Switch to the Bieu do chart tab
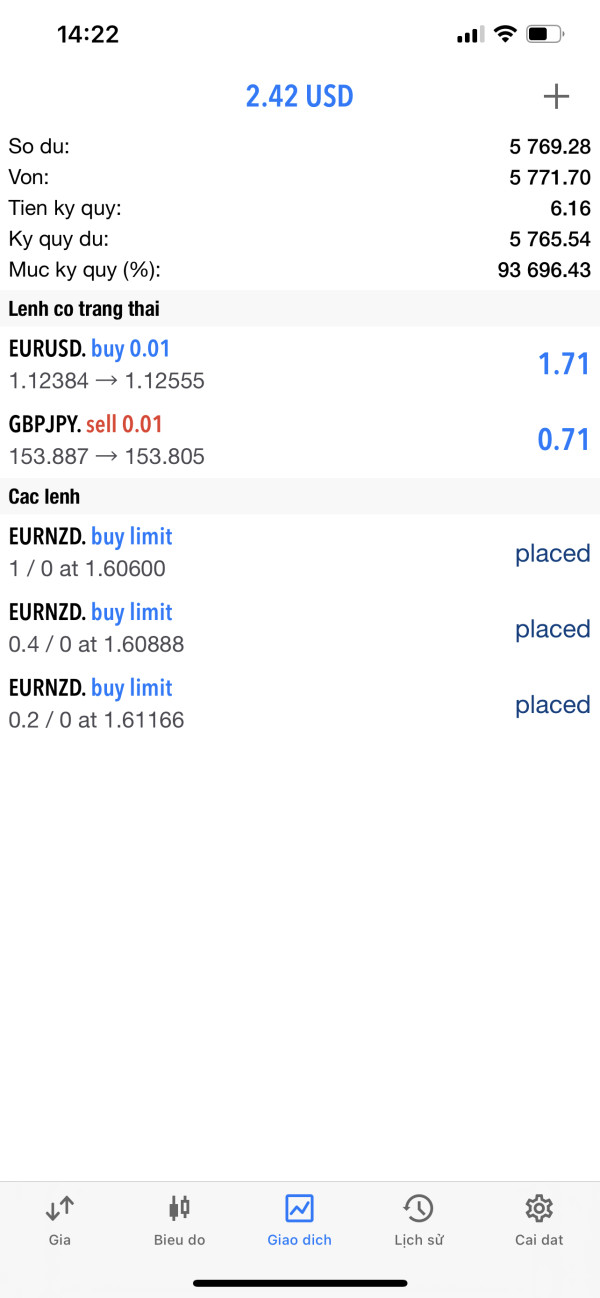 180,1220
